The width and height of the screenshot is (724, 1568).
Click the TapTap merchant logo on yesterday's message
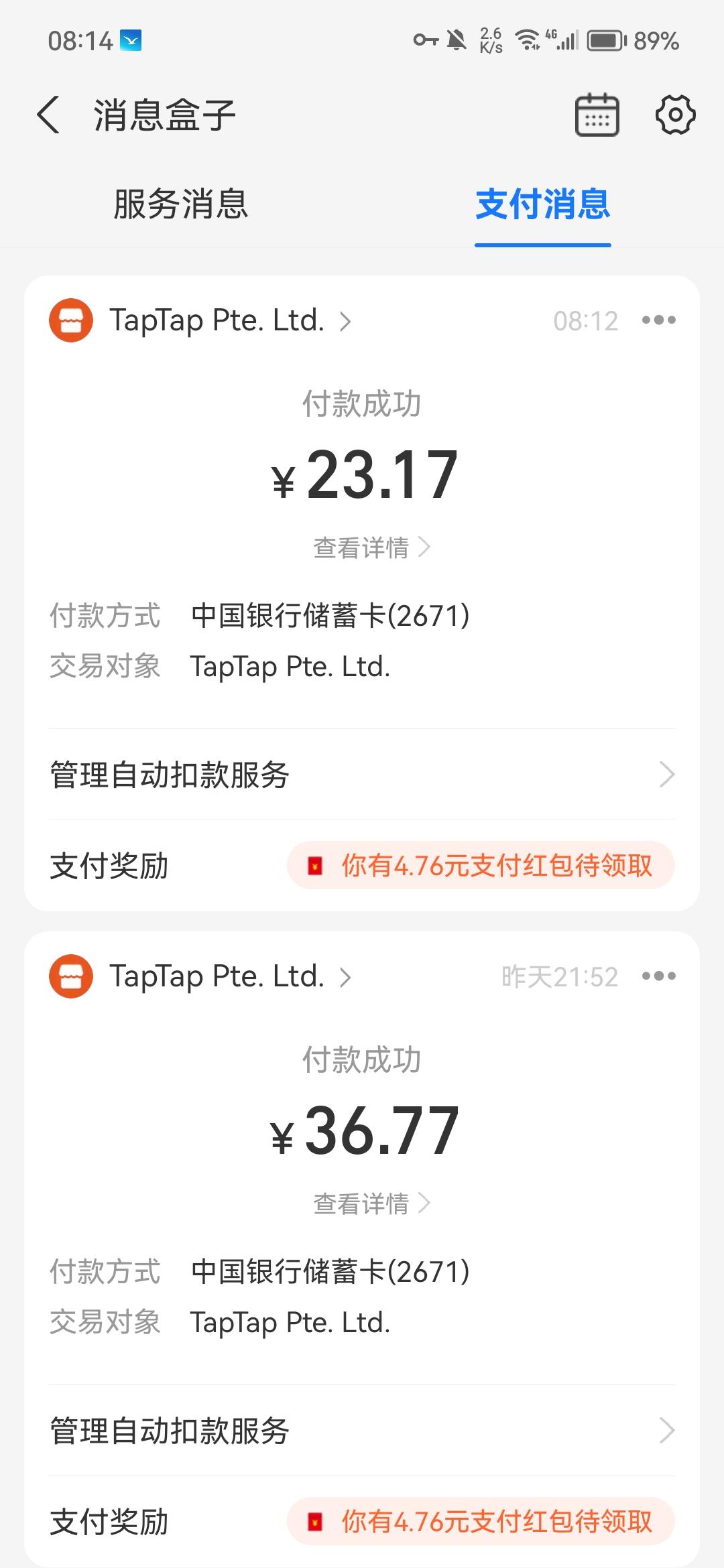click(x=71, y=977)
